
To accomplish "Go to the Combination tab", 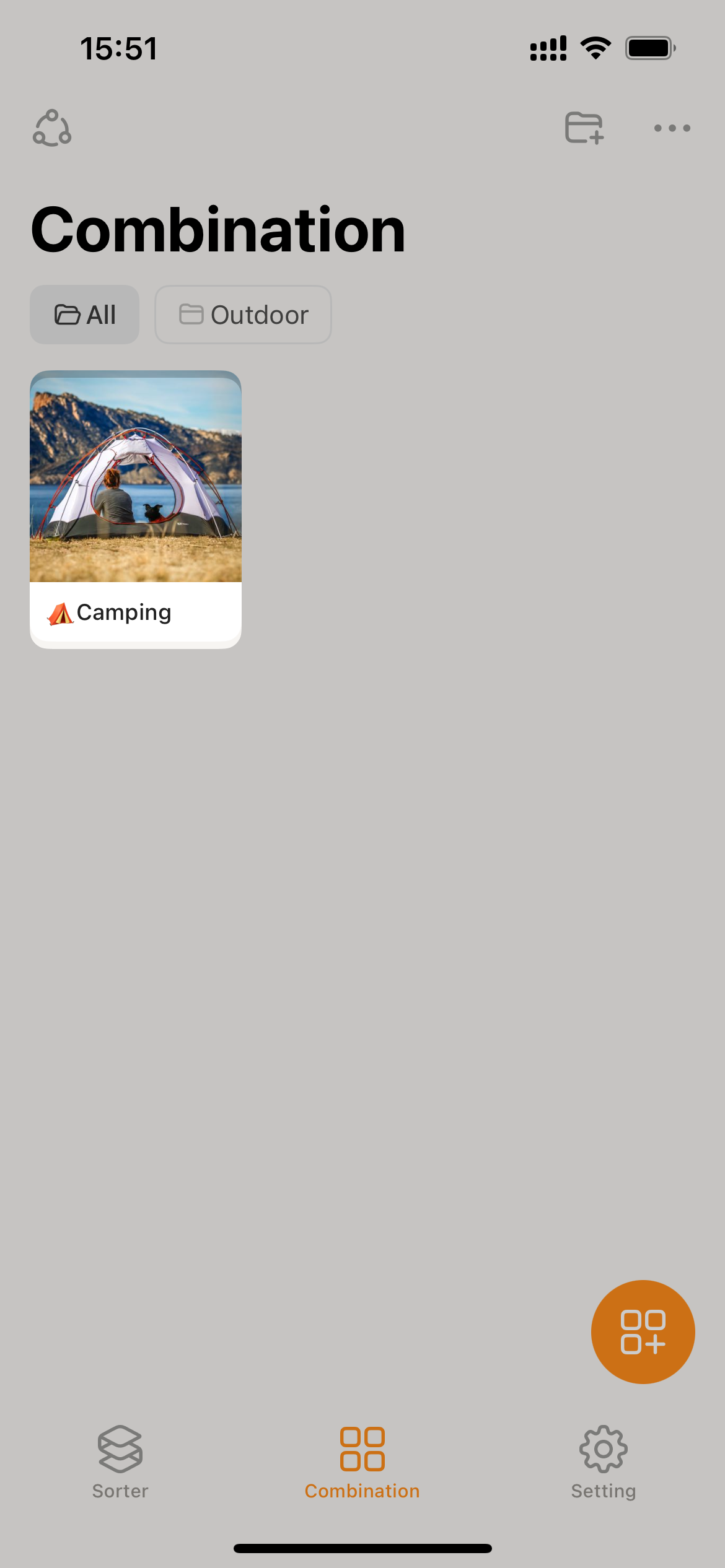I will [x=362, y=1462].
